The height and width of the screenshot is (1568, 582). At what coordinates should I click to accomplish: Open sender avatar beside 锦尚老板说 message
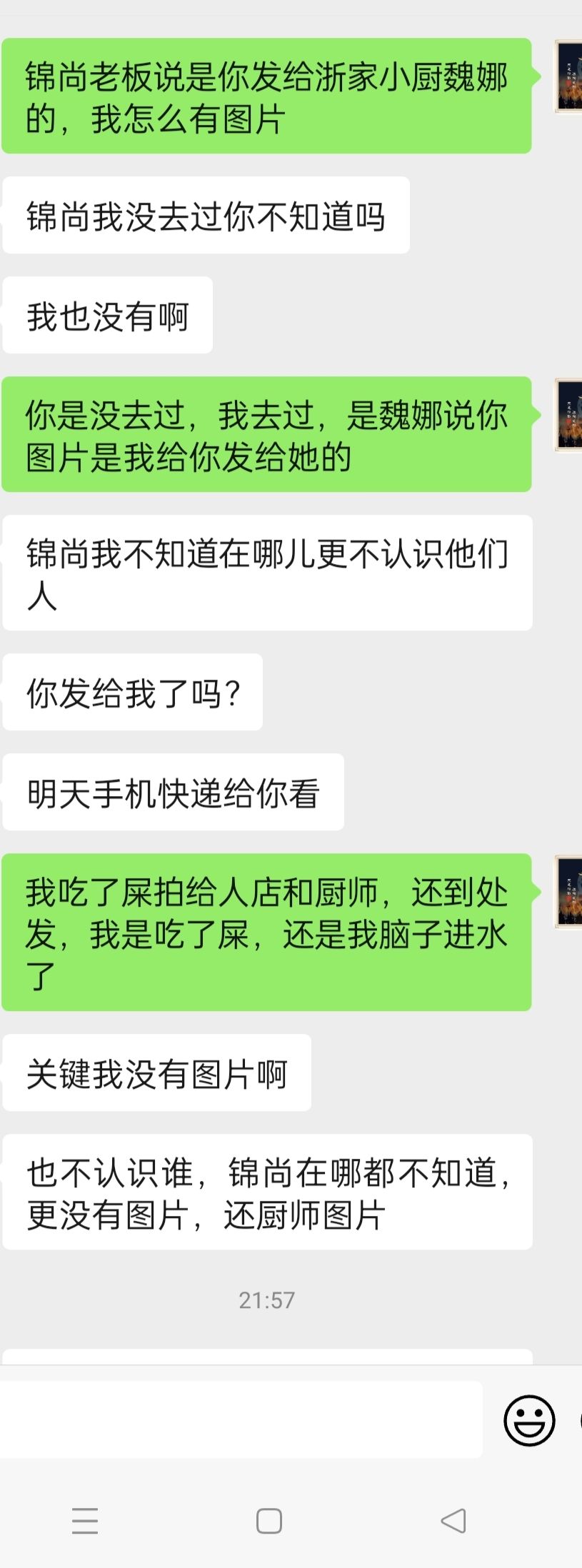(568, 76)
